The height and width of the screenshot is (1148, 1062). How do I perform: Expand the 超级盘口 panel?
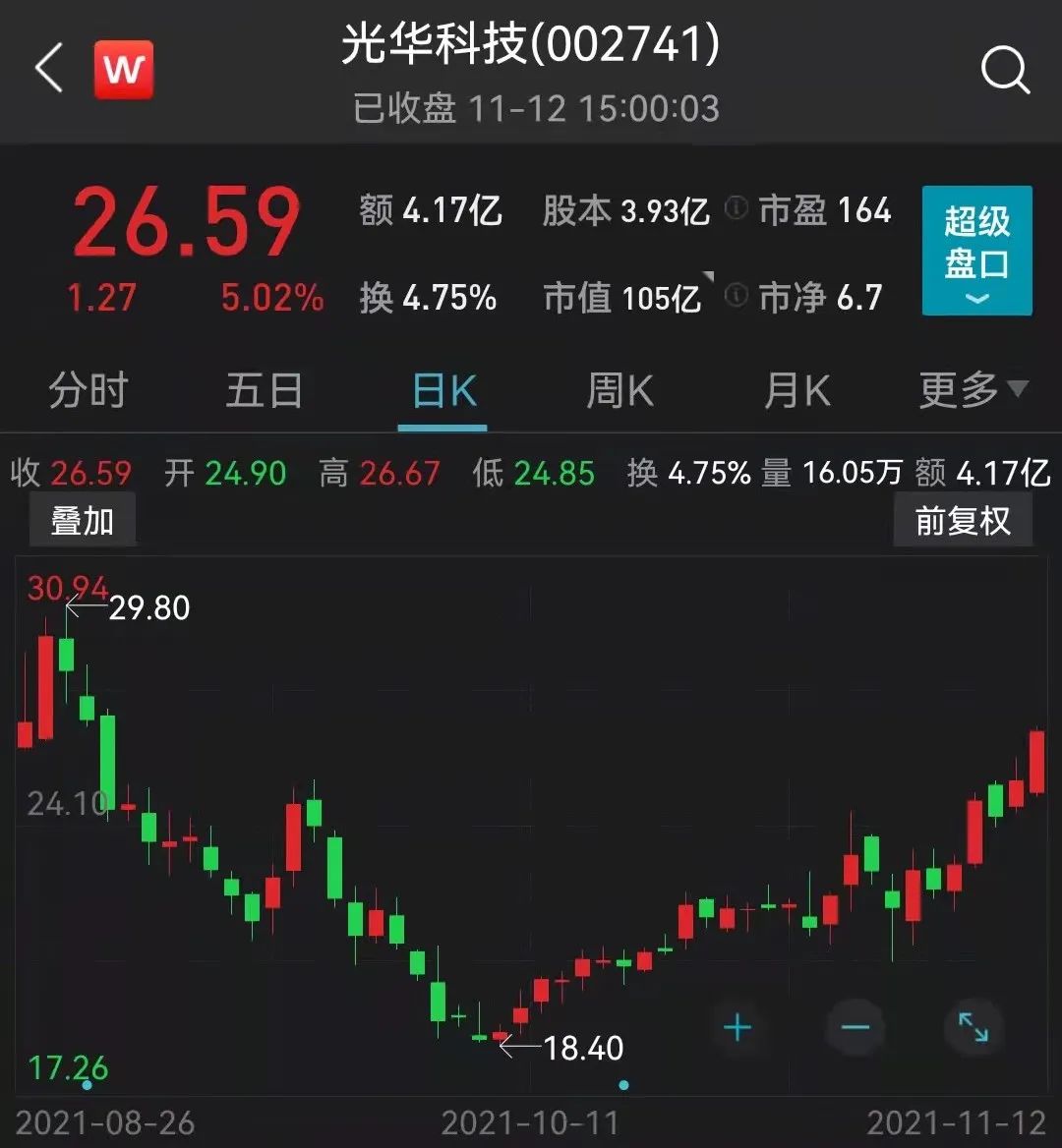976,251
